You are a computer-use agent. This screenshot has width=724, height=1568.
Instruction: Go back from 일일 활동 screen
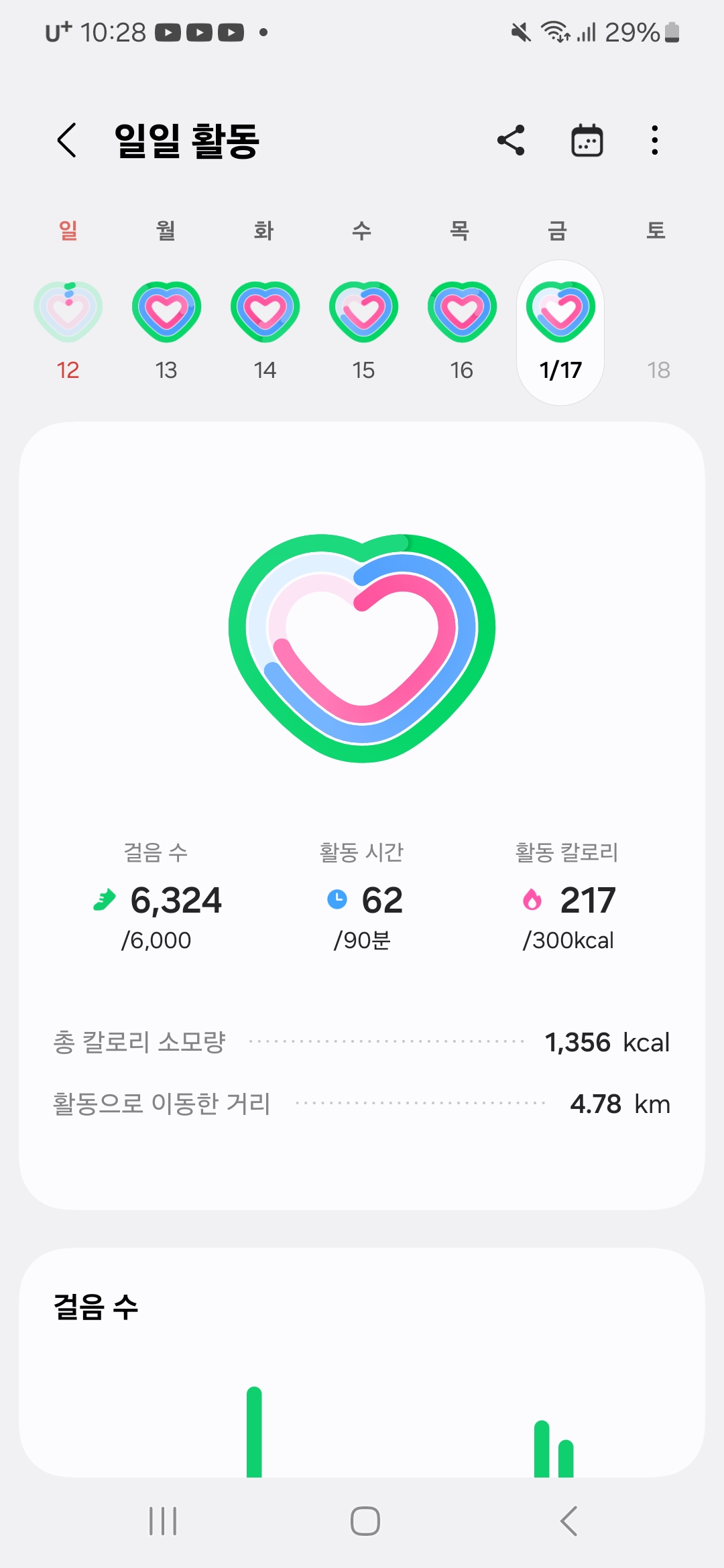(x=67, y=141)
